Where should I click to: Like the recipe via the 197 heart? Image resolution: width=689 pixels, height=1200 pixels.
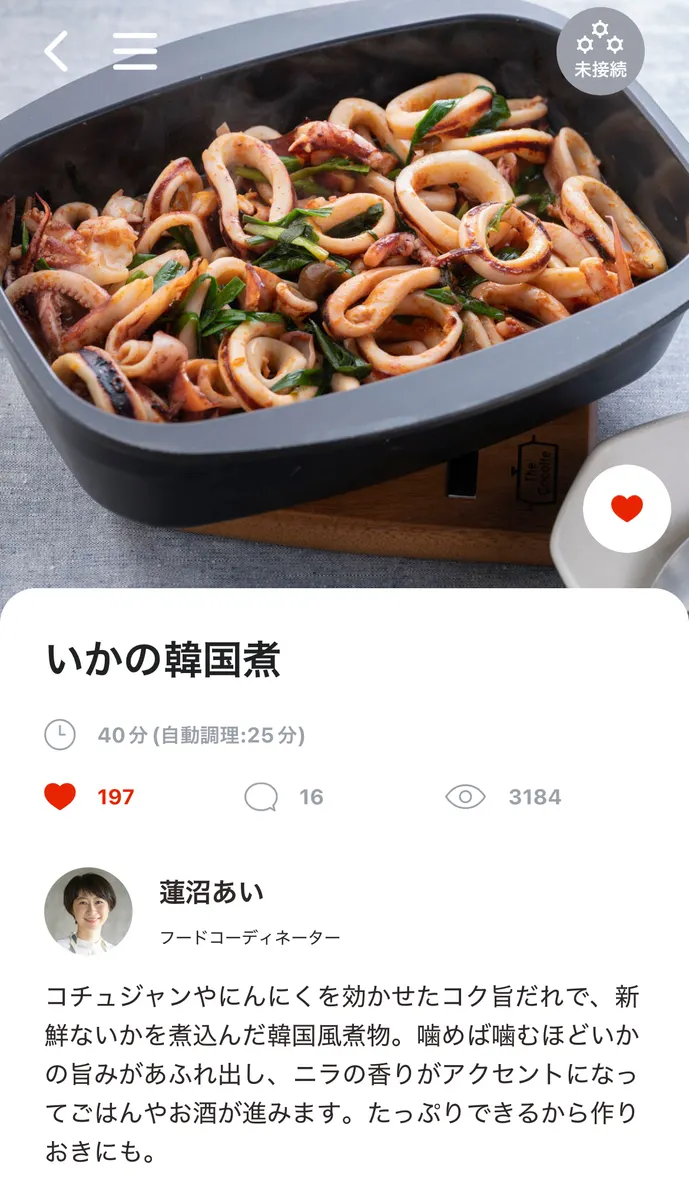coord(61,797)
